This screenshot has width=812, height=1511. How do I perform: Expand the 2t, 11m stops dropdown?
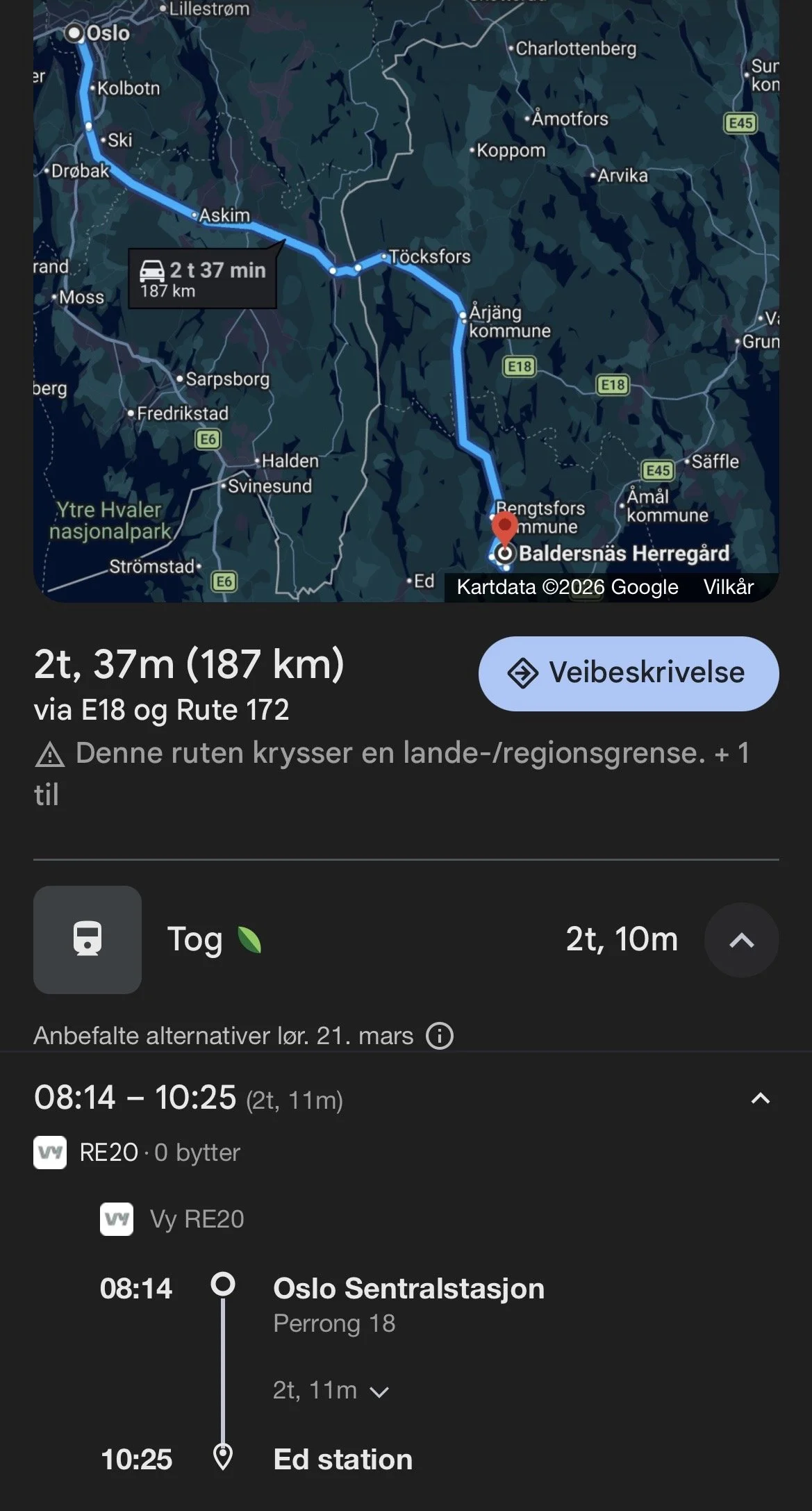pos(331,1390)
